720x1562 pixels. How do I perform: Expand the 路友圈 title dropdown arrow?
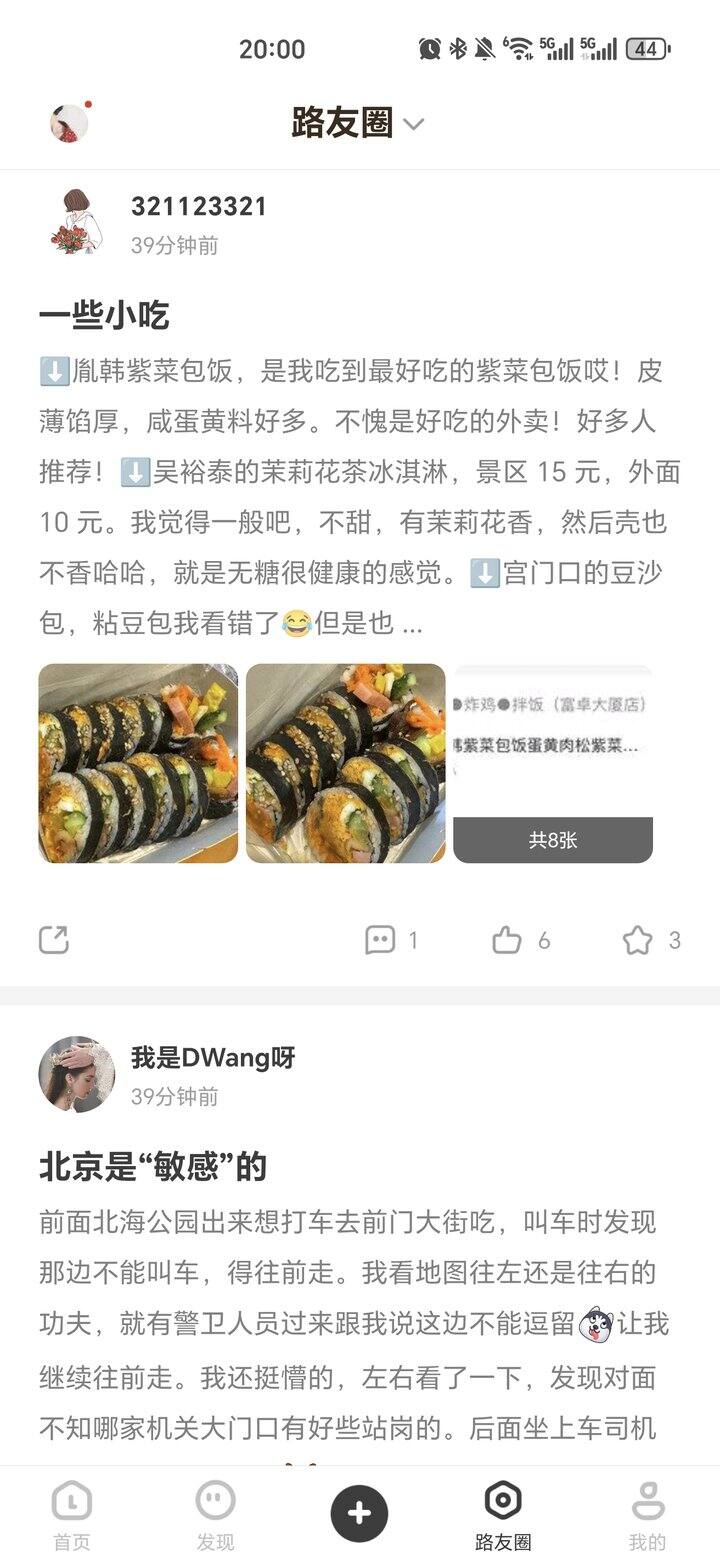click(x=414, y=122)
